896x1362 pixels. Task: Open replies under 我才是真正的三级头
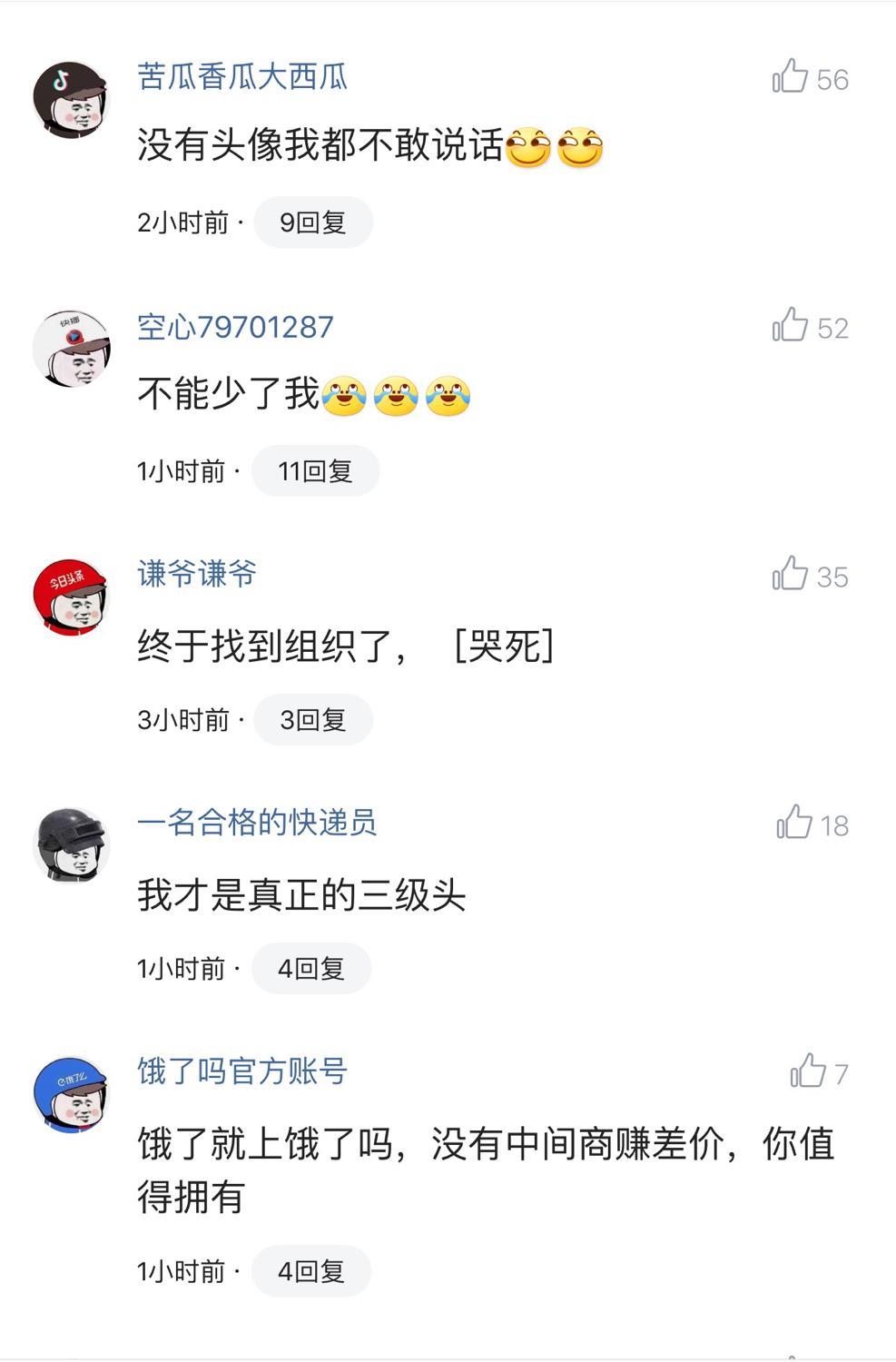310,969
